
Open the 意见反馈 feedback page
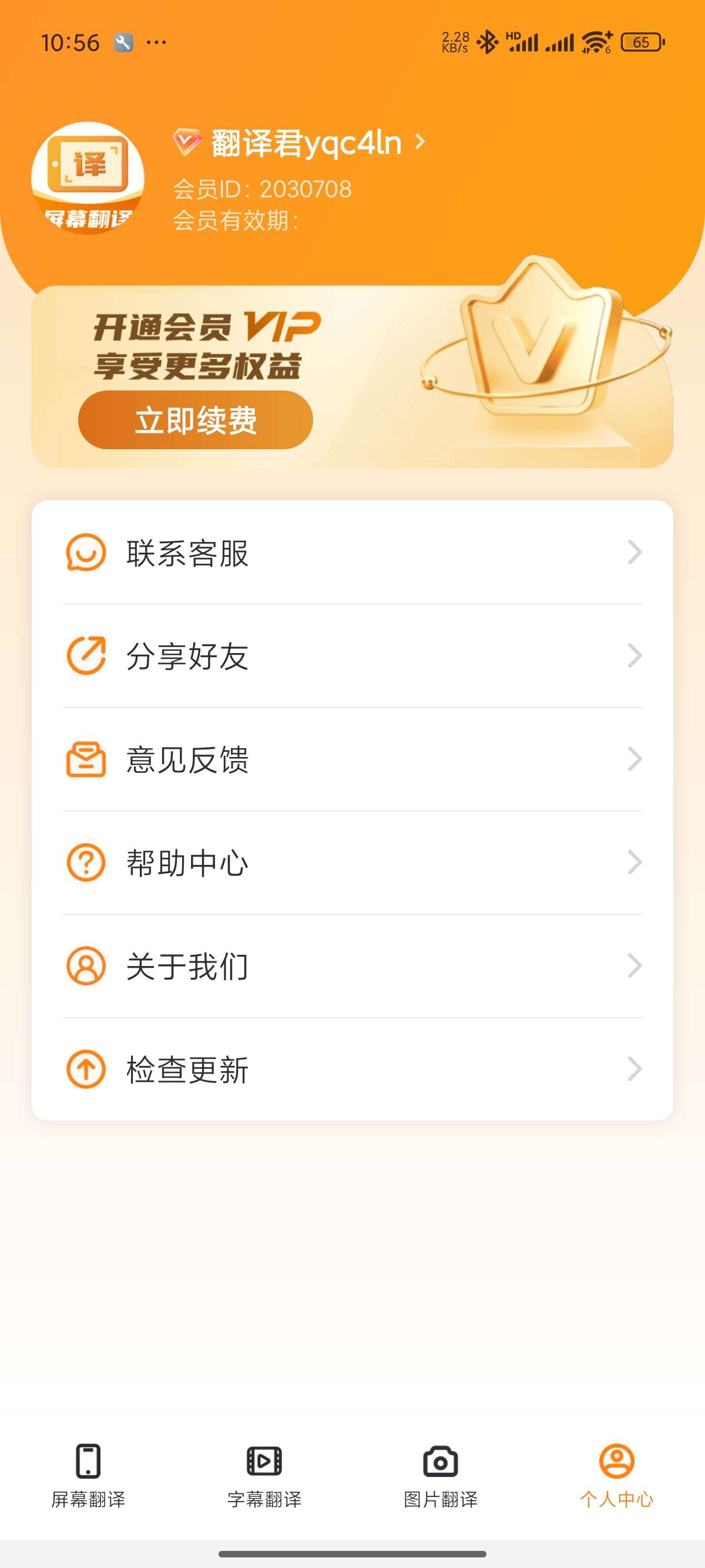[352, 760]
